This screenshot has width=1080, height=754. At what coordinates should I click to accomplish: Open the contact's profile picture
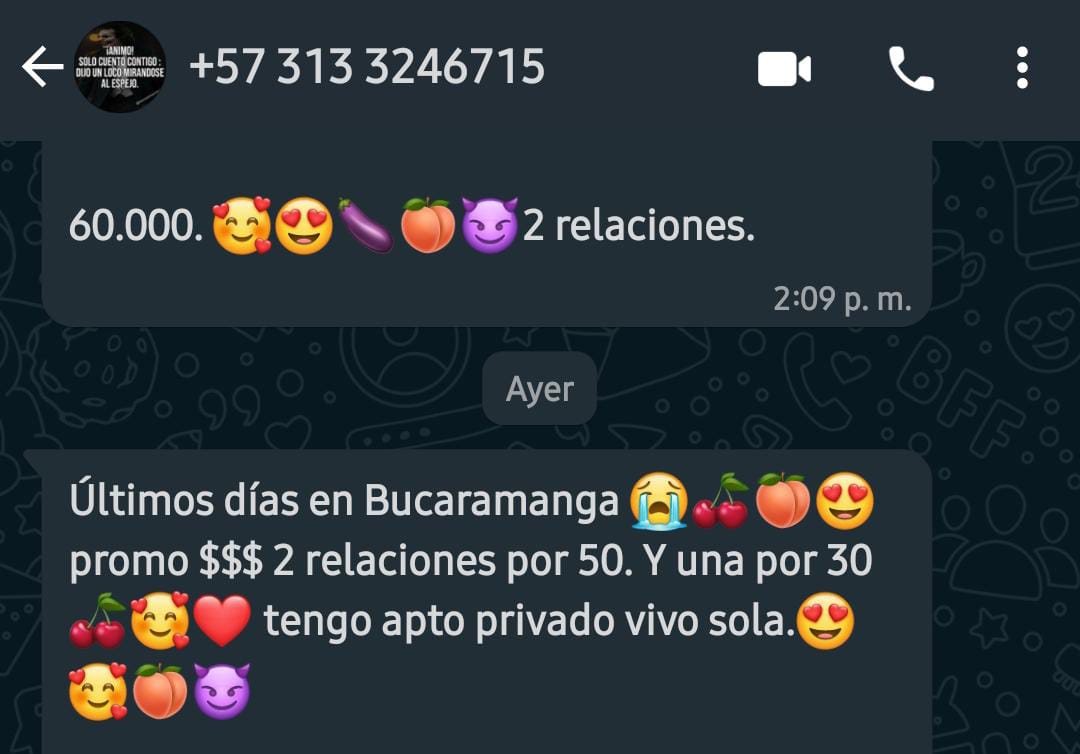pos(120,68)
